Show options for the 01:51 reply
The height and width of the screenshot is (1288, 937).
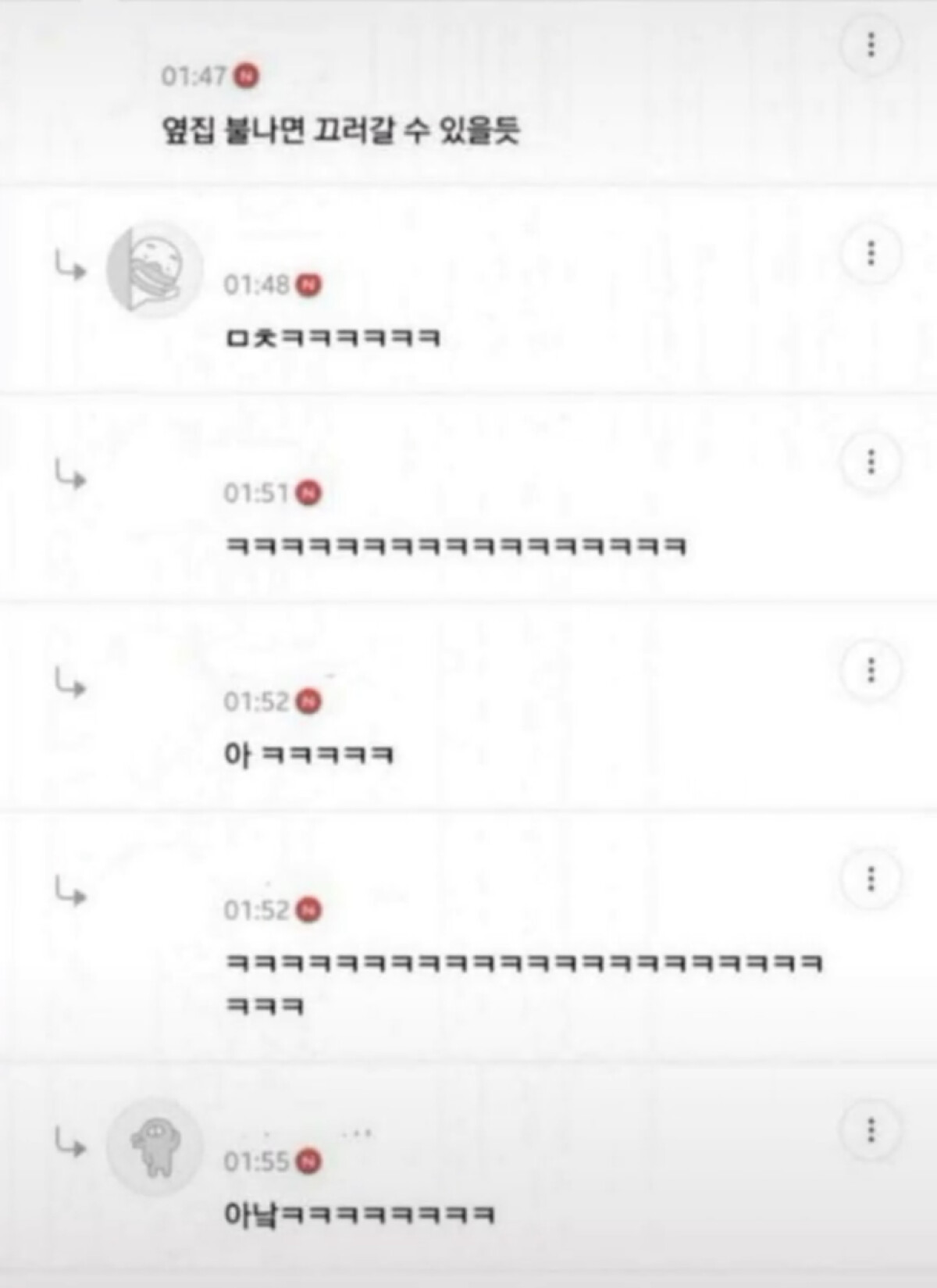pos(871,462)
